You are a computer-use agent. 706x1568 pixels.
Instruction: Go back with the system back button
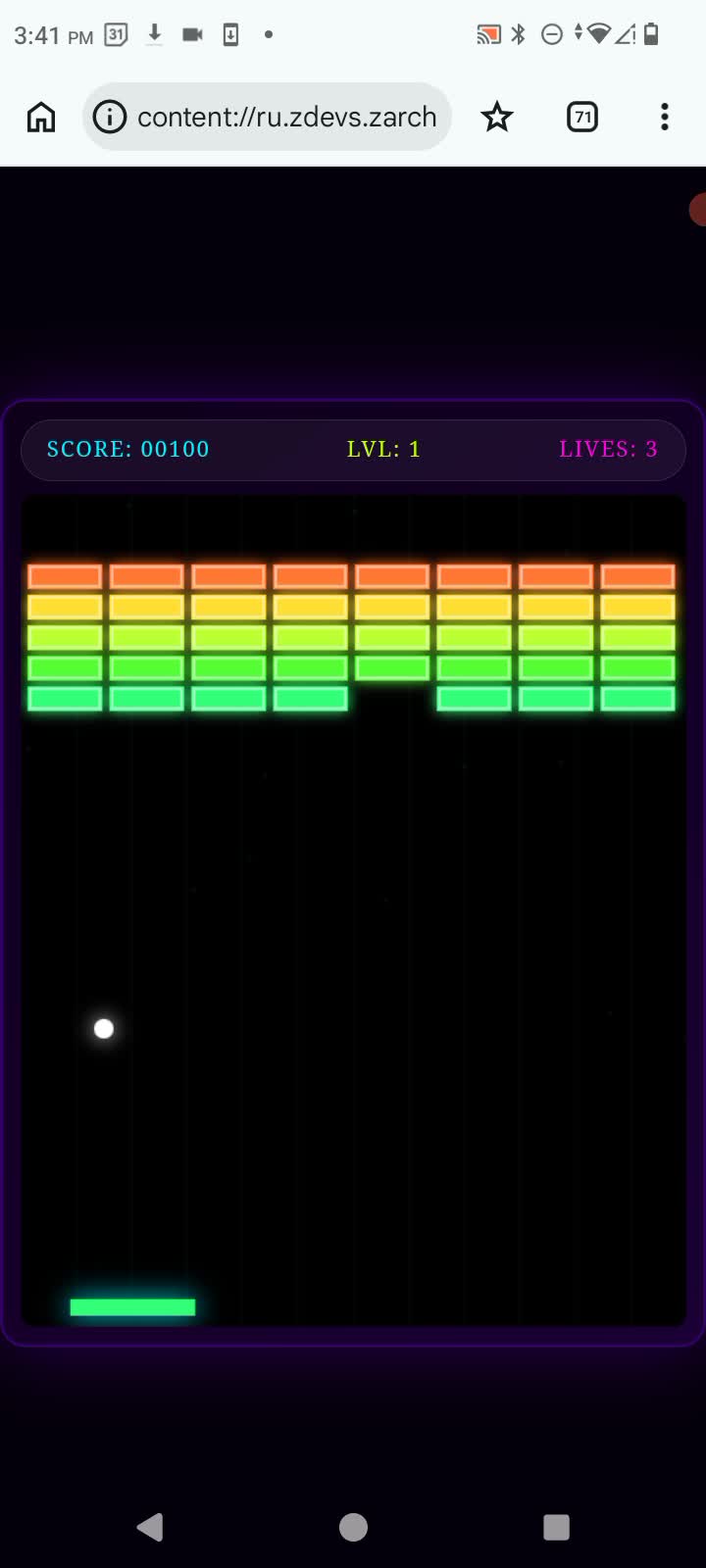[150, 1526]
